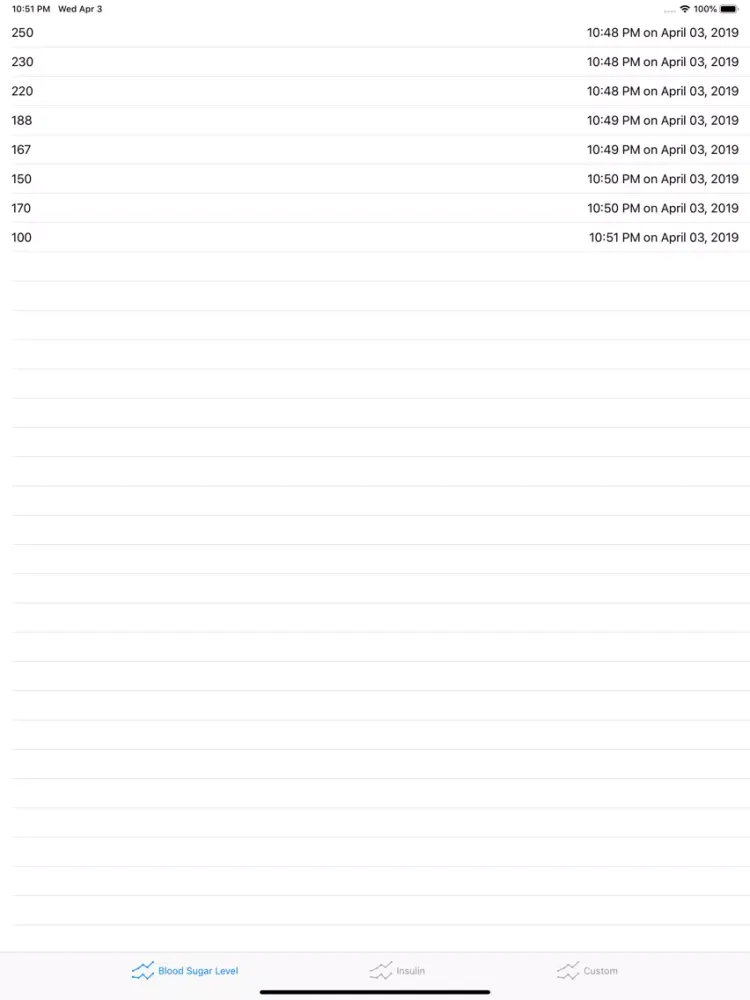Open the Custom tab

pyautogui.click(x=587, y=970)
